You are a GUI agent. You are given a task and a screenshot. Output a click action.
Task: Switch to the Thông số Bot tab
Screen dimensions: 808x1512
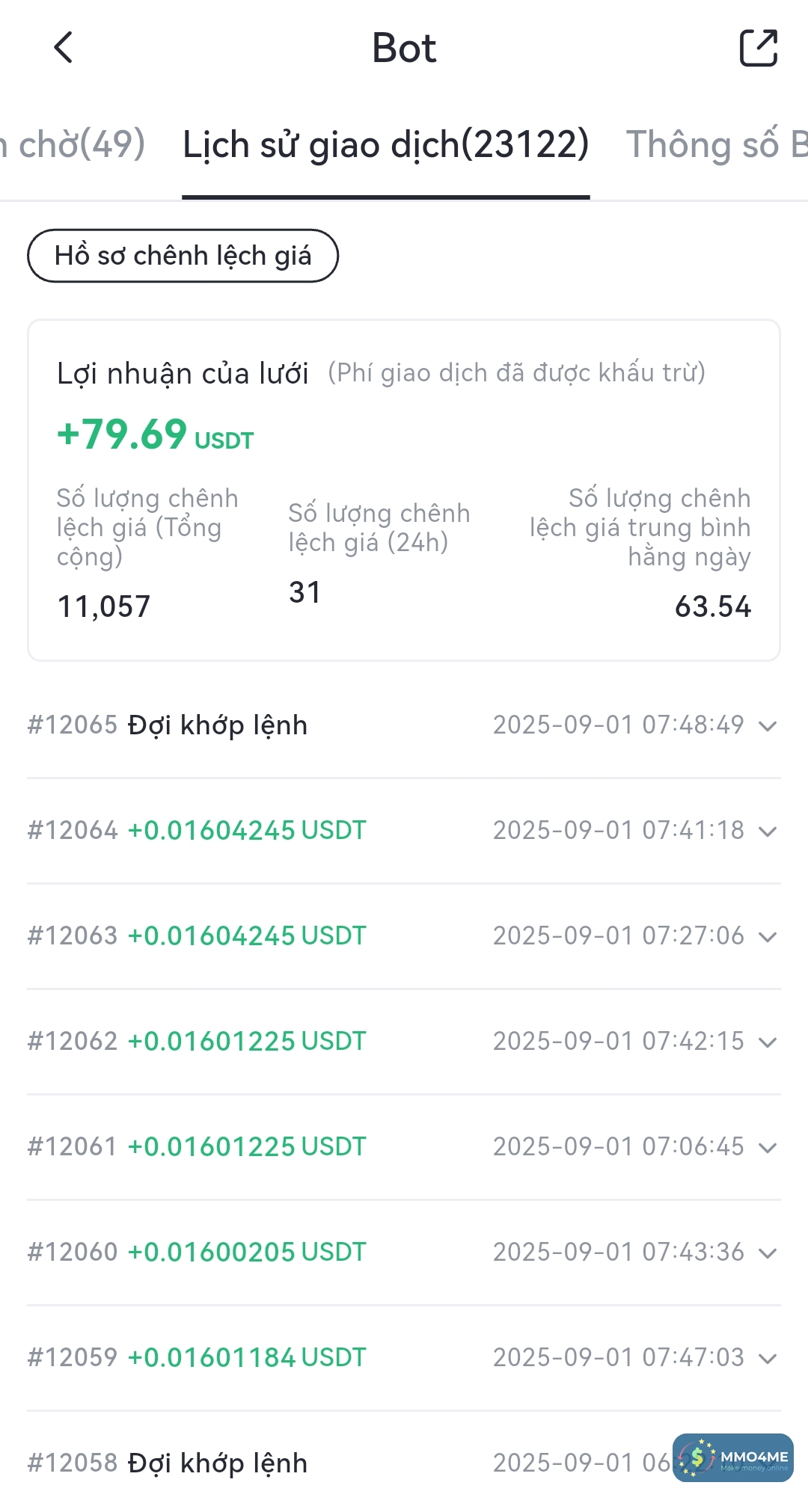(x=716, y=144)
